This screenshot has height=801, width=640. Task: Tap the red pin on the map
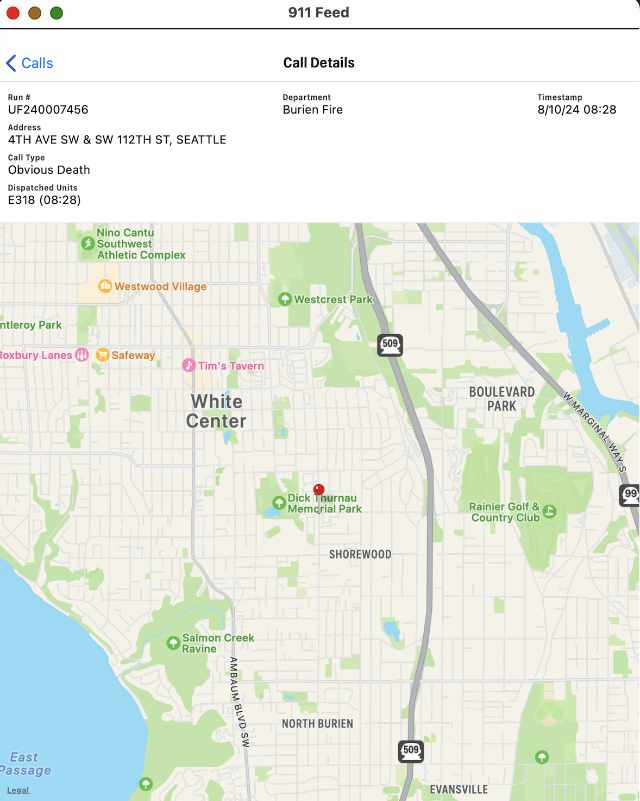click(x=319, y=490)
